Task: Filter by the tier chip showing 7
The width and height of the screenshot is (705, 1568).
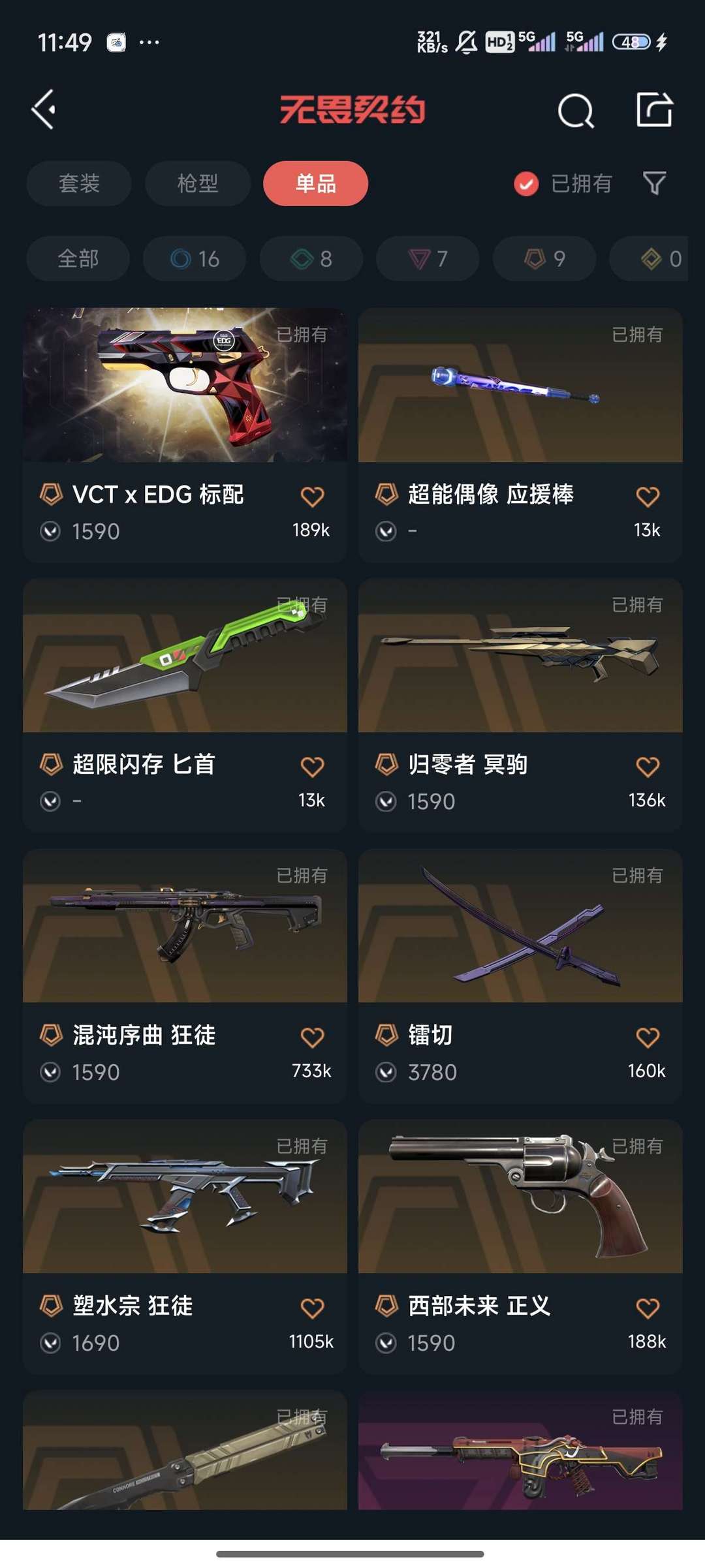Action: pos(428,259)
